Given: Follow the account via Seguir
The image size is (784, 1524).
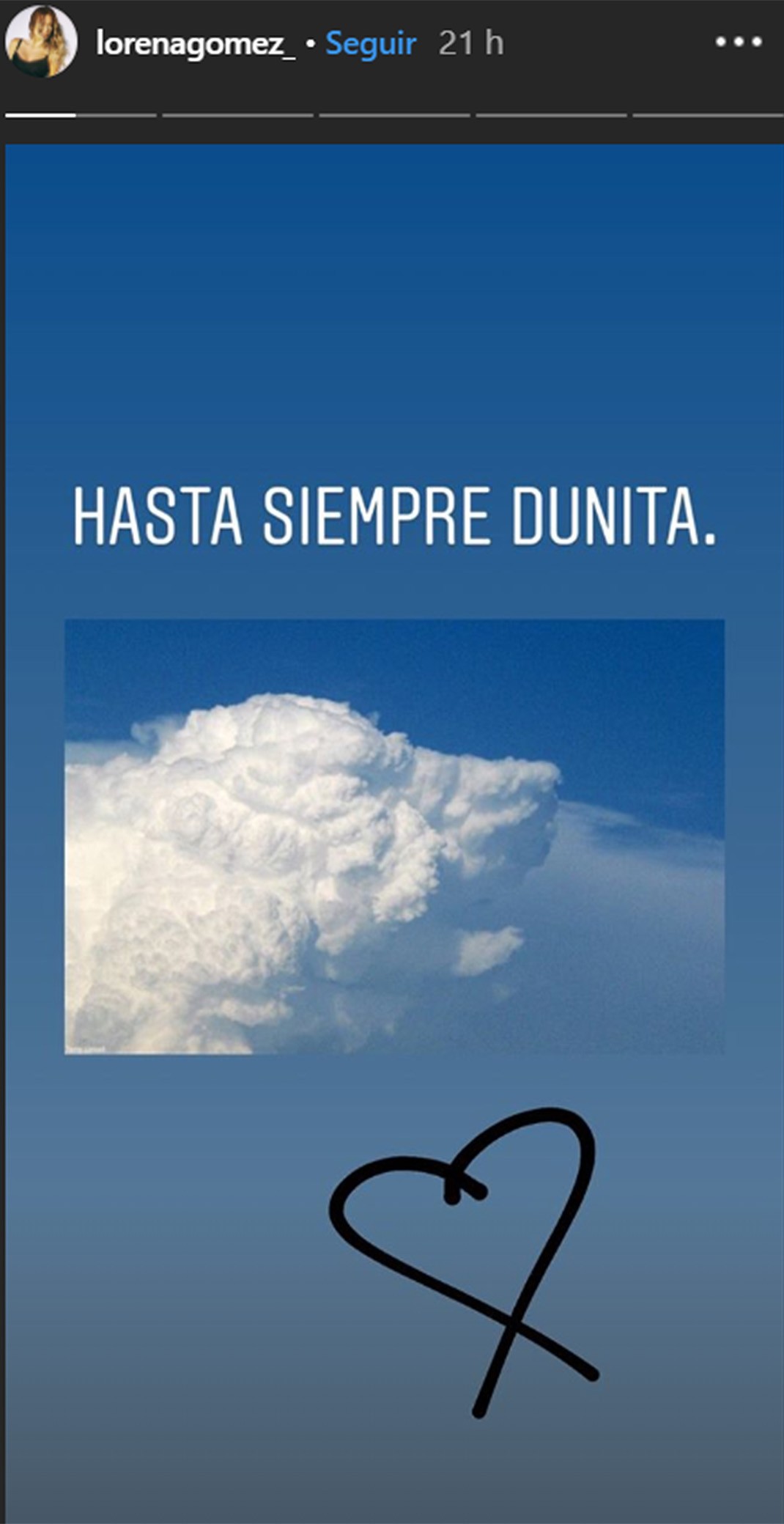Looking at the screenshot, I should [371, 44].
